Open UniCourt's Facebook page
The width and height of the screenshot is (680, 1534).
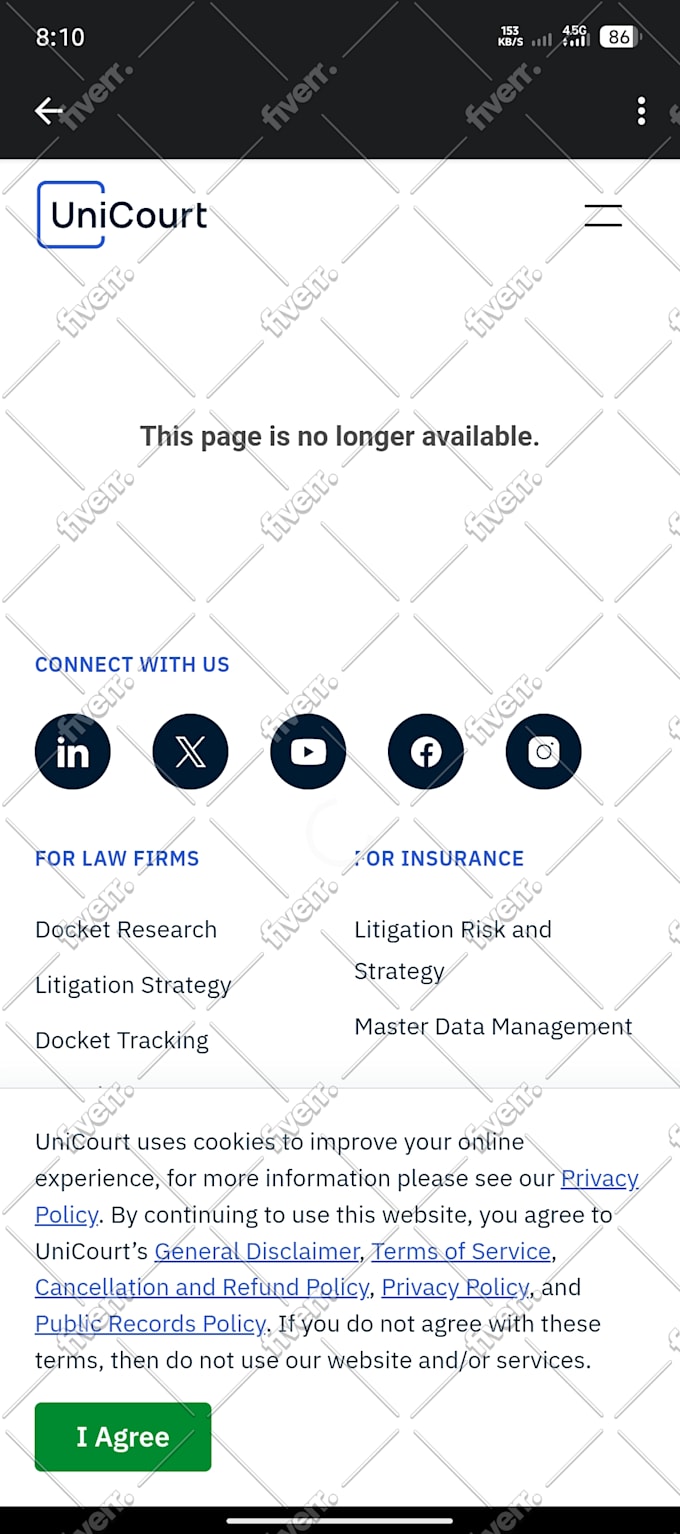click(x=426, y=752)
